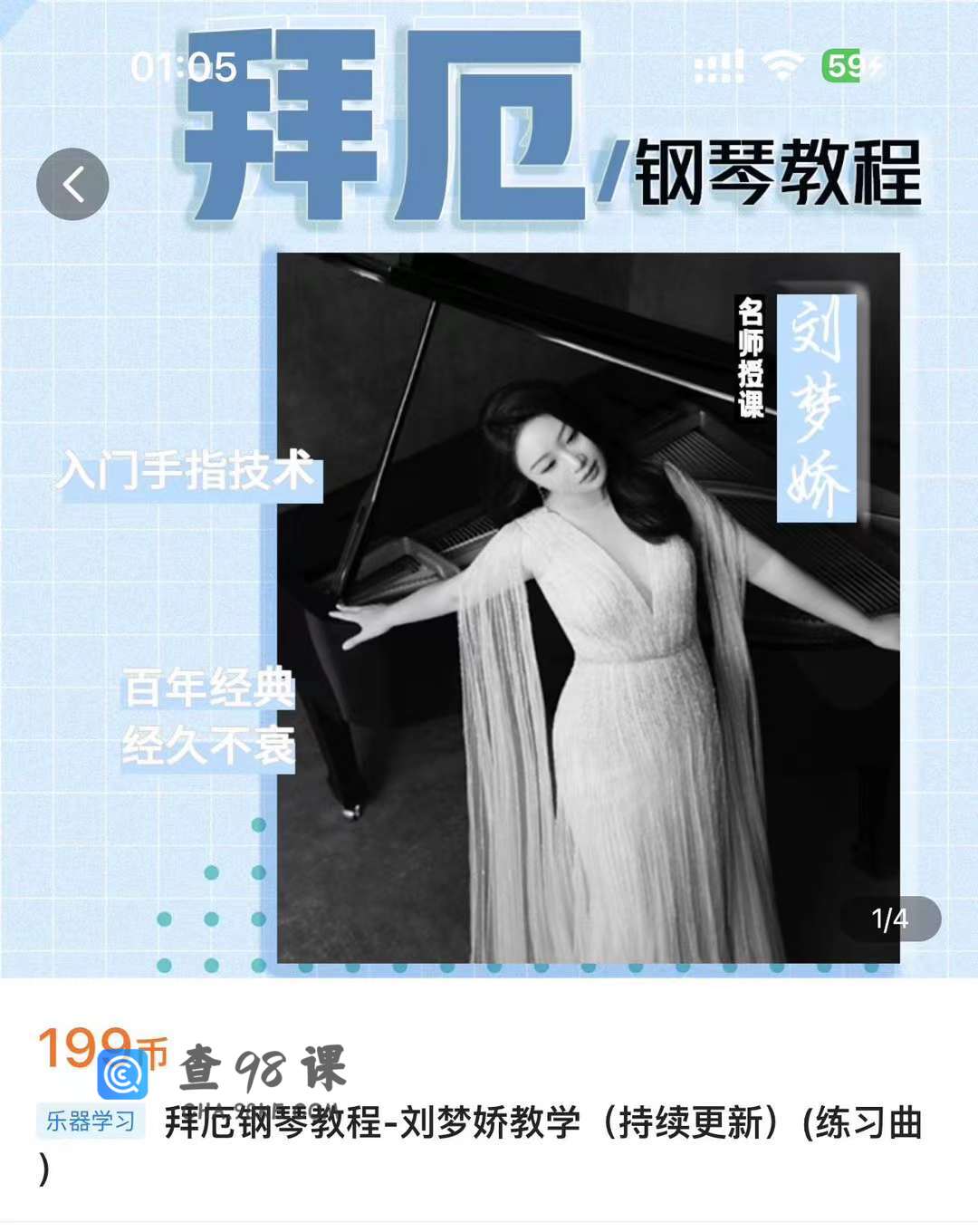This screenshot has height=1232, width=978.
Task: Tap the 乐器学习 category tag
Action: (x=91, y=1121)
